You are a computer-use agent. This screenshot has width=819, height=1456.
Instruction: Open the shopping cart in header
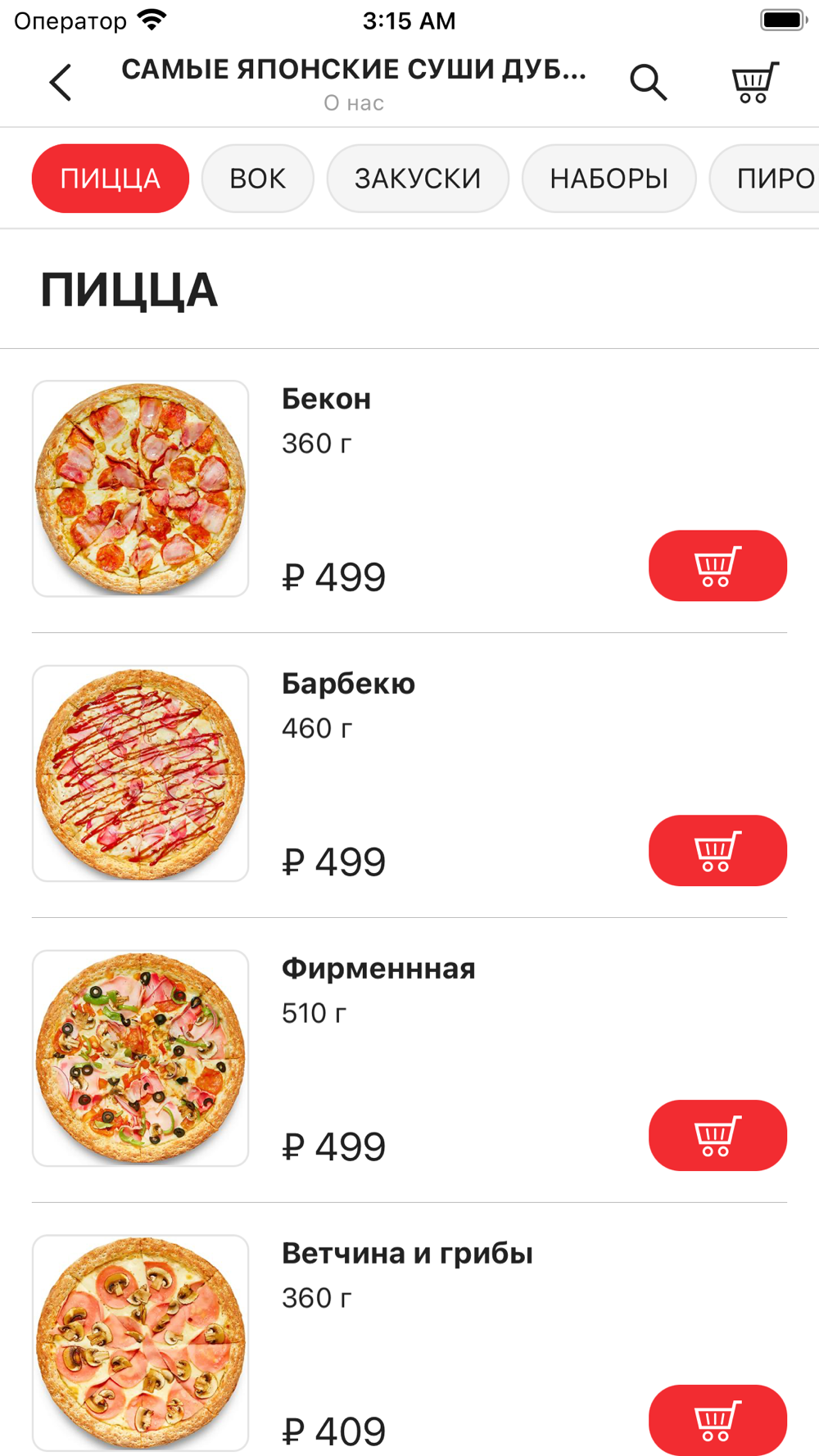[753, 83]
